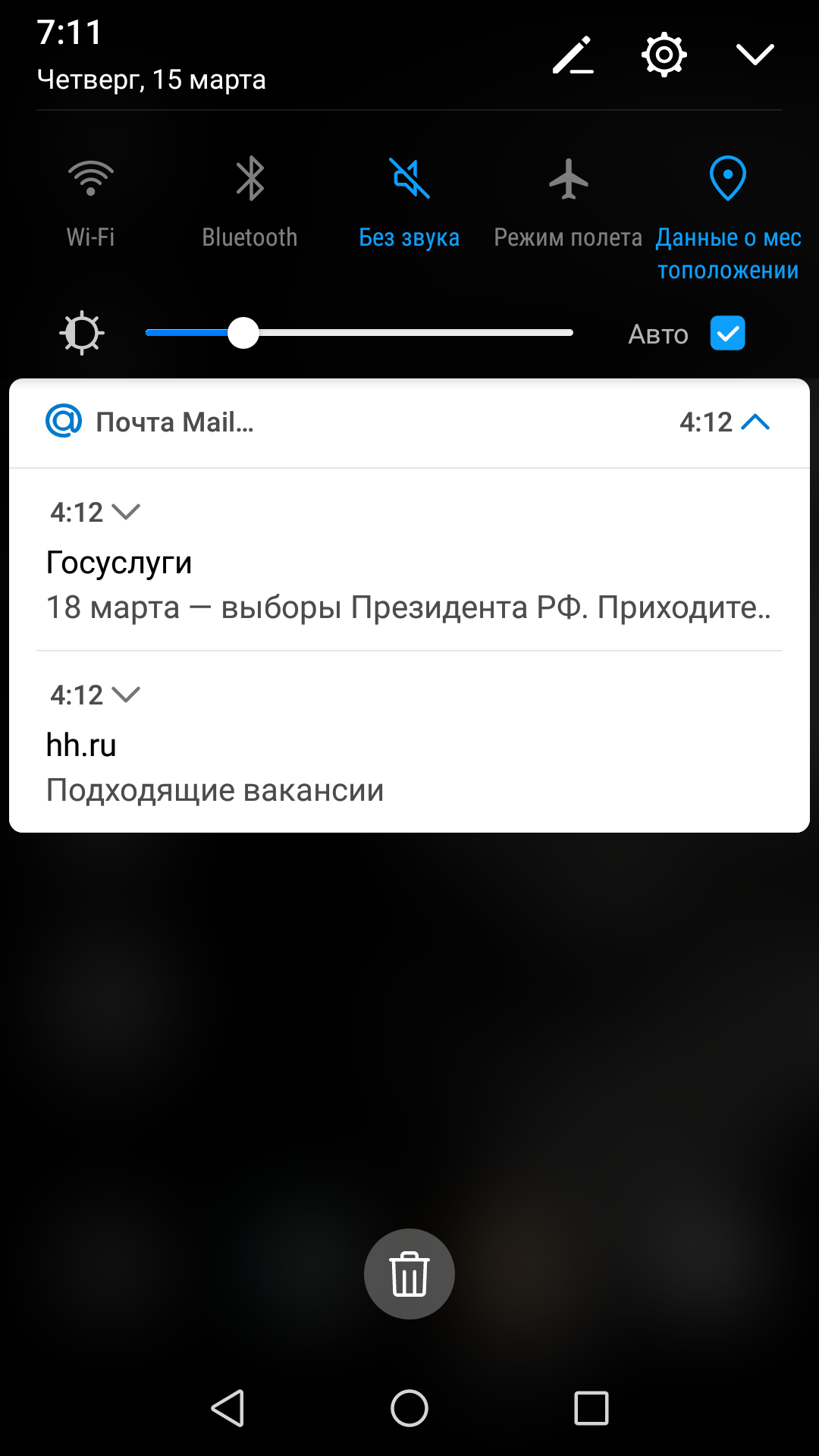Collapse the Почта Mail notification group
This screenshot has width=819, height=1456.
pyautogui.click(x=755, y=422)
